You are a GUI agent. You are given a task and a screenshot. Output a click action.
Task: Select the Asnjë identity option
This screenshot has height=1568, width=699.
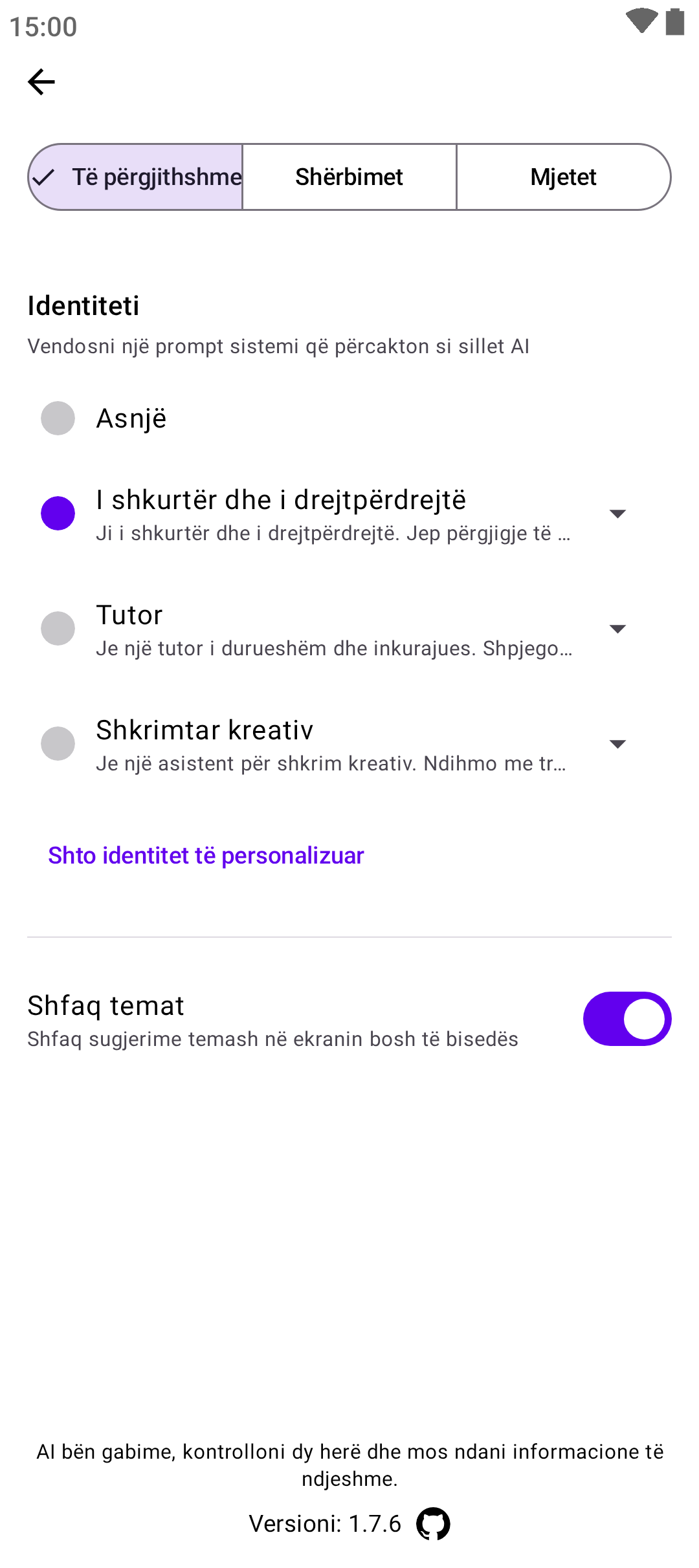[x=58, y=419]
